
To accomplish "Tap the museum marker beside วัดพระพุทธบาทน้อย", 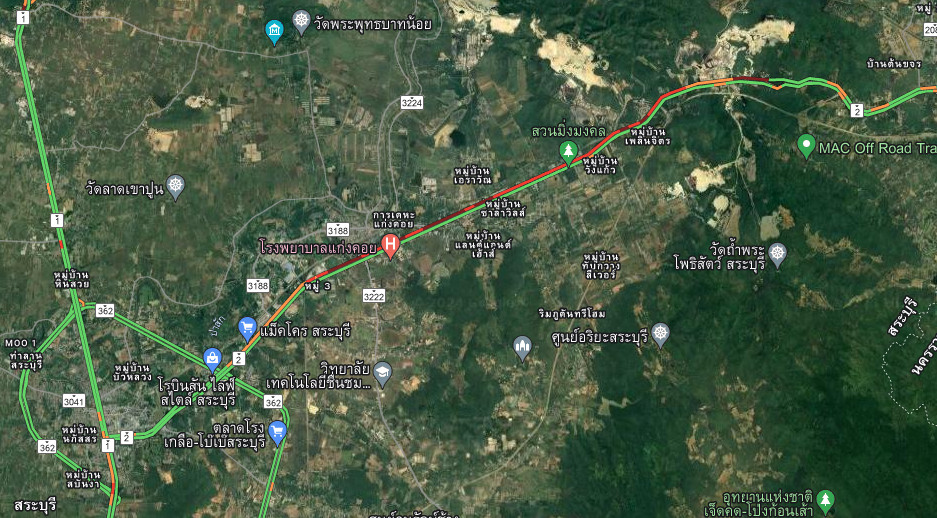I will coord(274,33).
